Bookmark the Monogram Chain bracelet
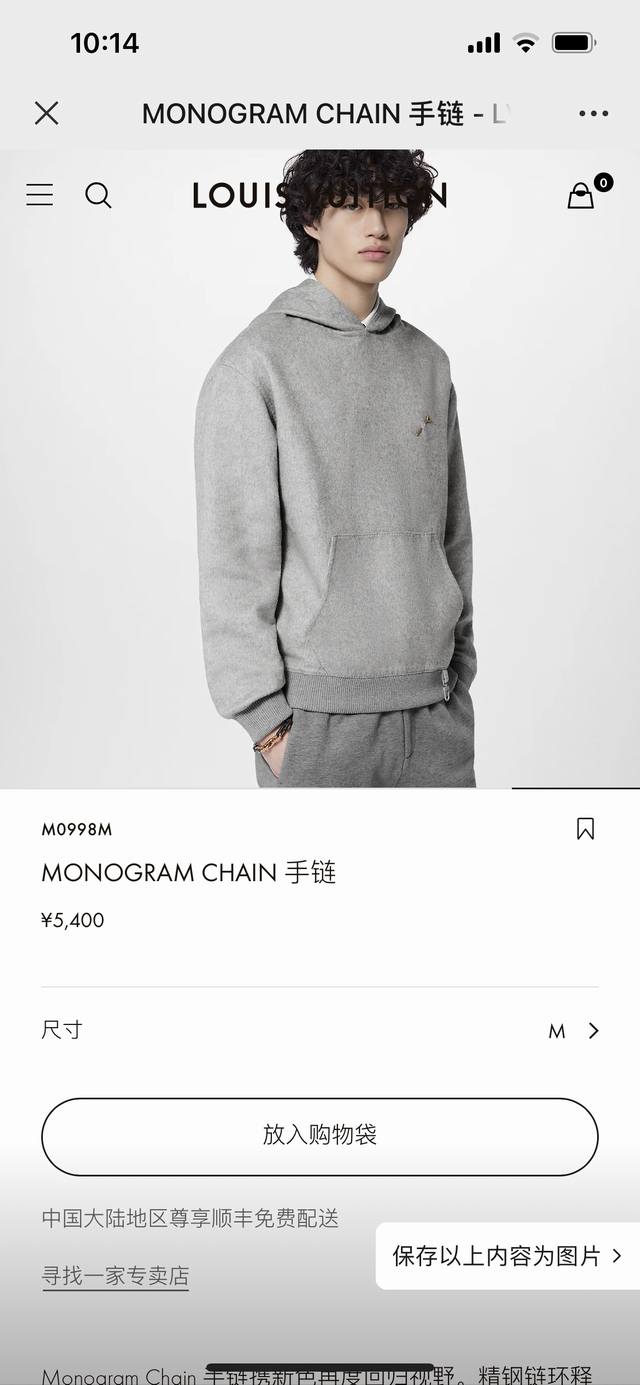Viewport: 640px width, 1385px height. [x=585, y=828]
